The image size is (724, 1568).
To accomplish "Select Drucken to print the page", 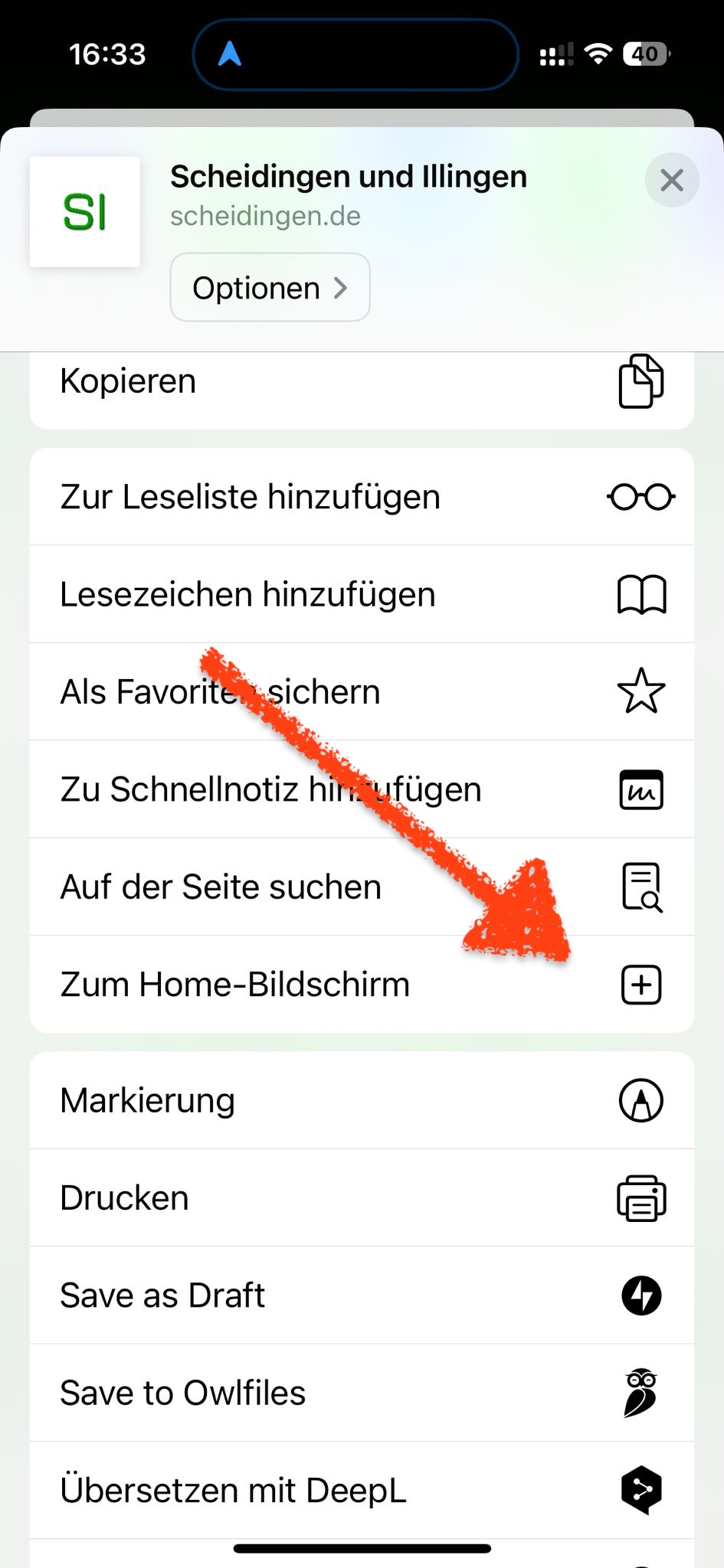I will point(362,1197).
